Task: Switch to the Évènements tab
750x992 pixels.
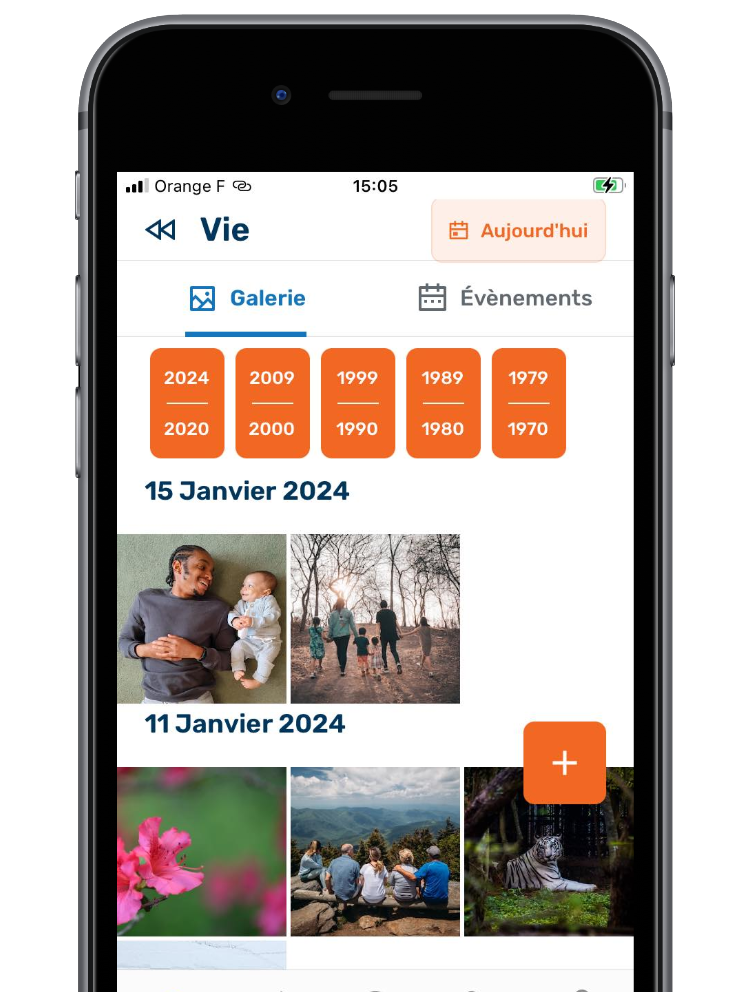Action: pos(505,298)
